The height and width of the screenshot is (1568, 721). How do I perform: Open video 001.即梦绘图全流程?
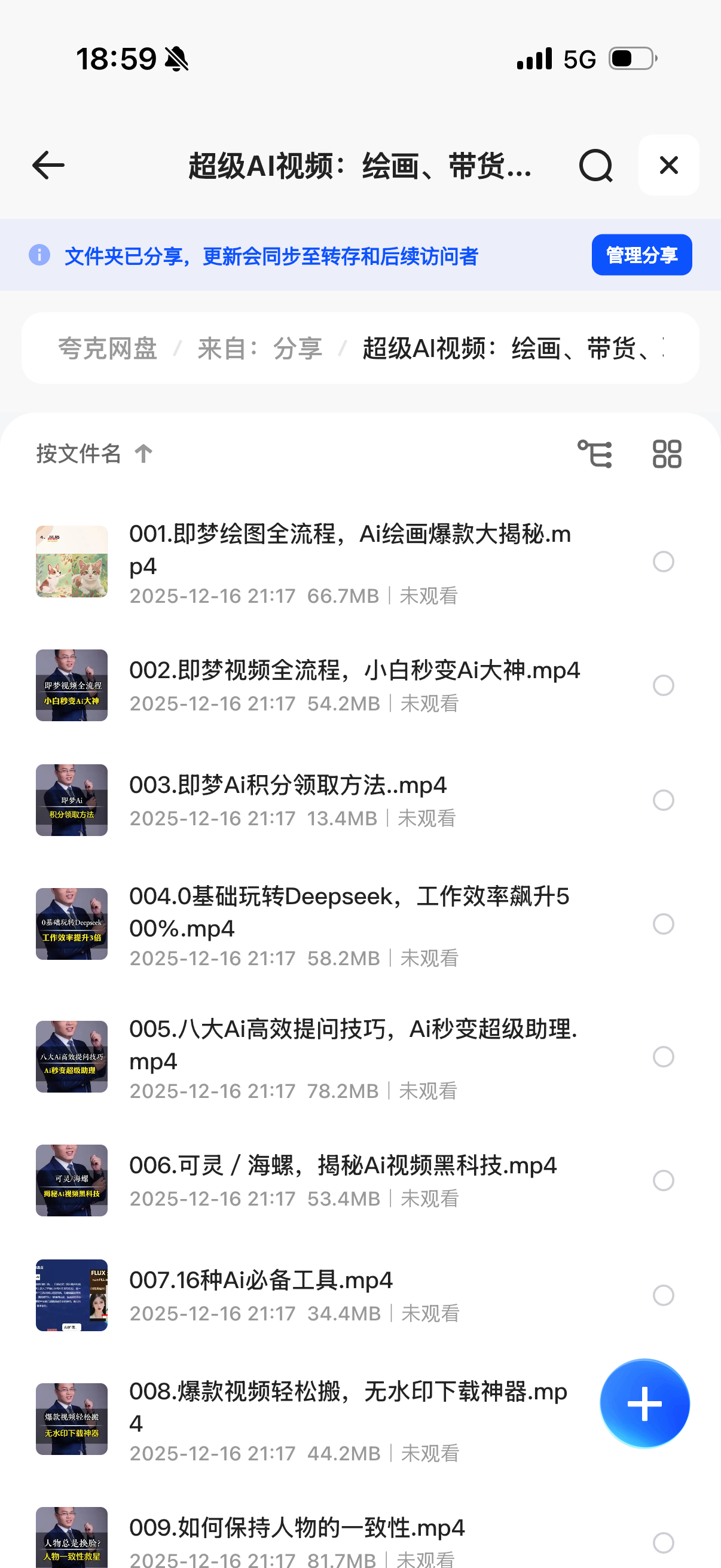click(350, 550)
